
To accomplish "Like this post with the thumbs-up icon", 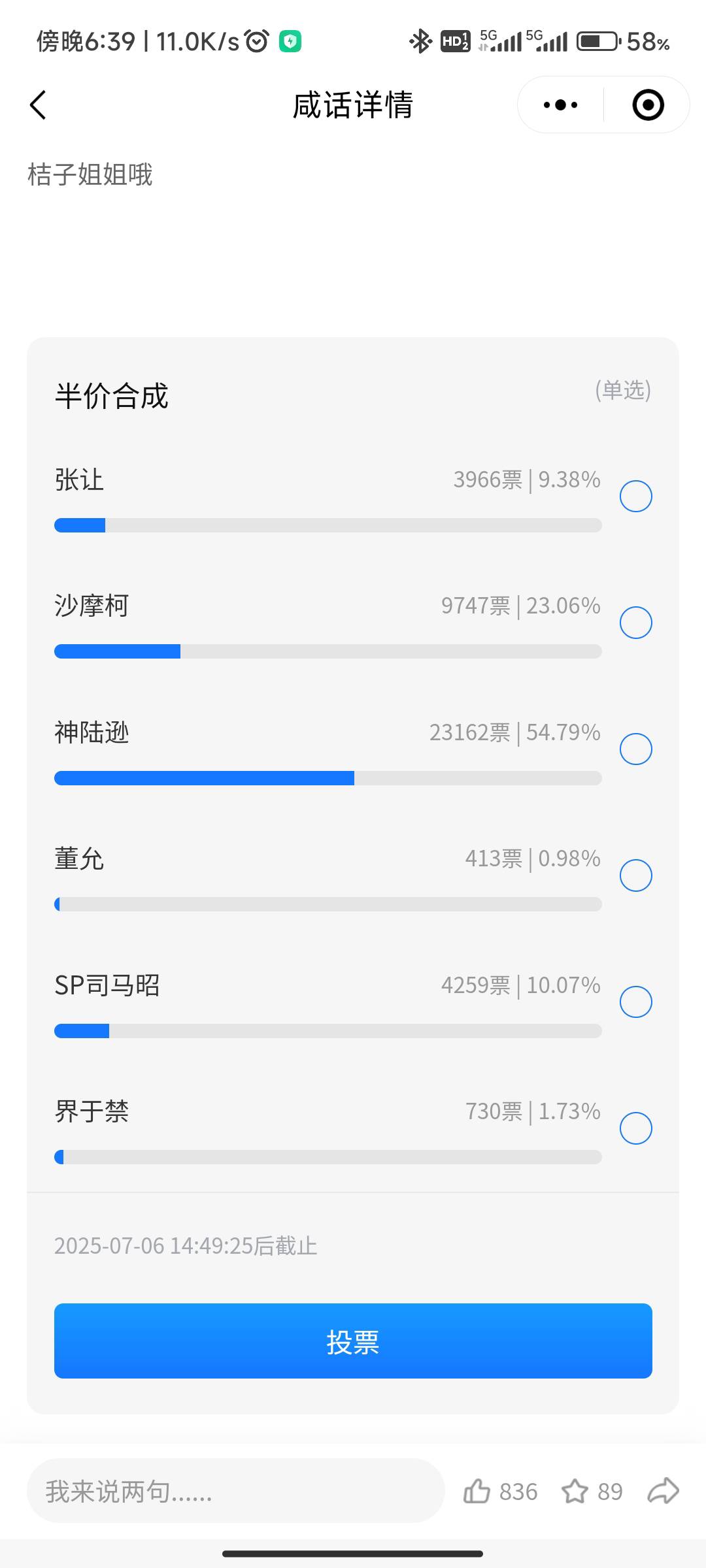I will tap(477, 1491).
